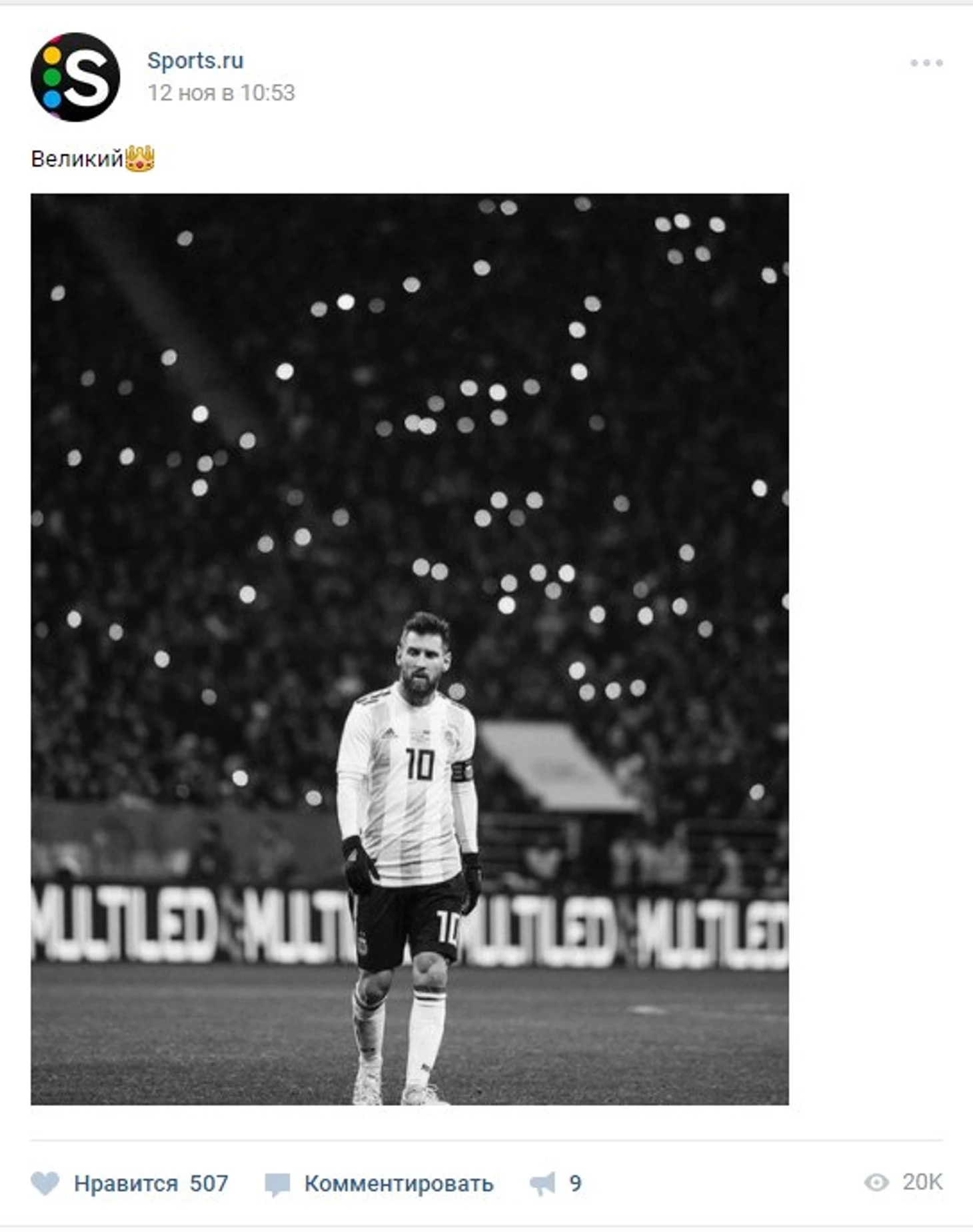The width and height of the screenshot is (973, 1232).
Task: Open the black-and-white post photo
Action: pyautogui.click(x=409, y=648)
